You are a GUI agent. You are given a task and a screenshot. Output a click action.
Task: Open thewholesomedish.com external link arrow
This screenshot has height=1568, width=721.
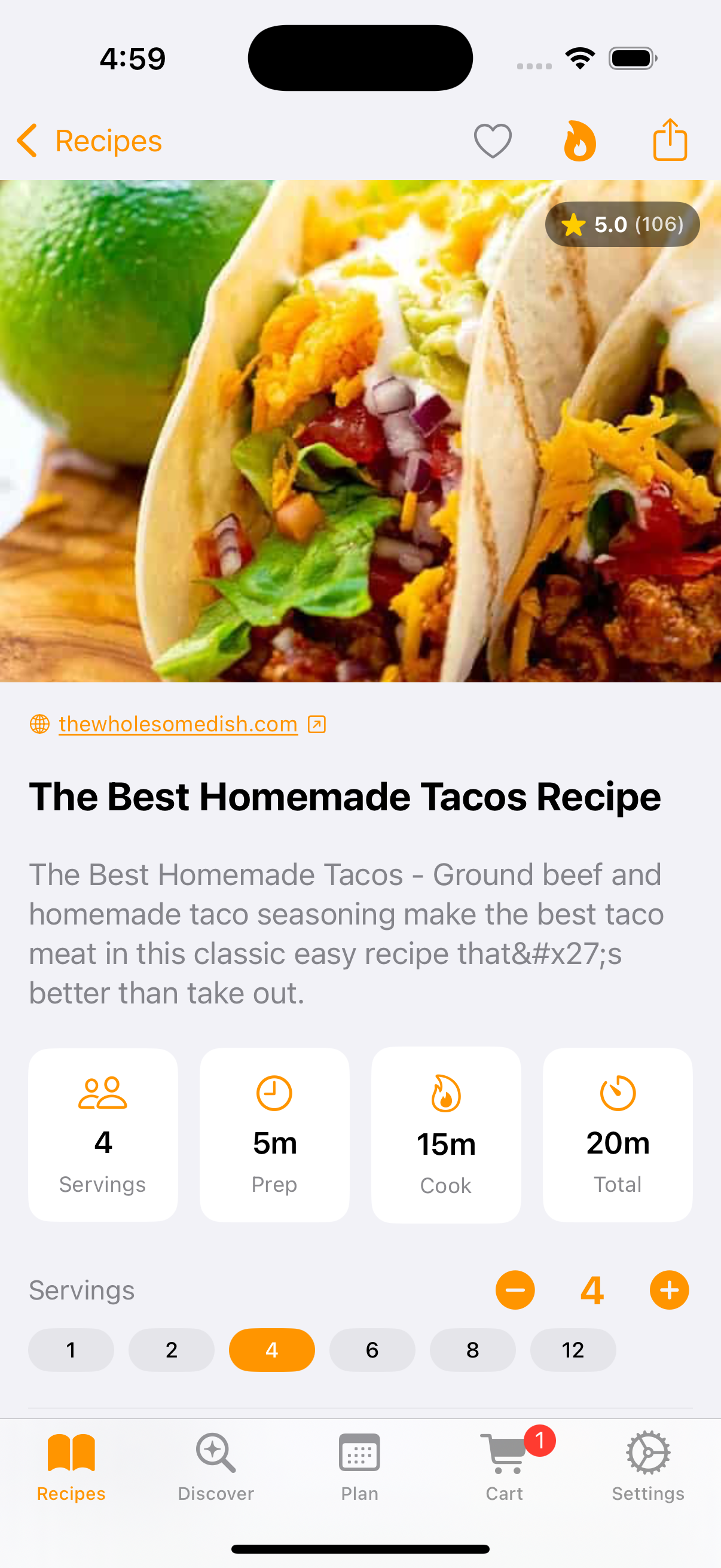316,724
